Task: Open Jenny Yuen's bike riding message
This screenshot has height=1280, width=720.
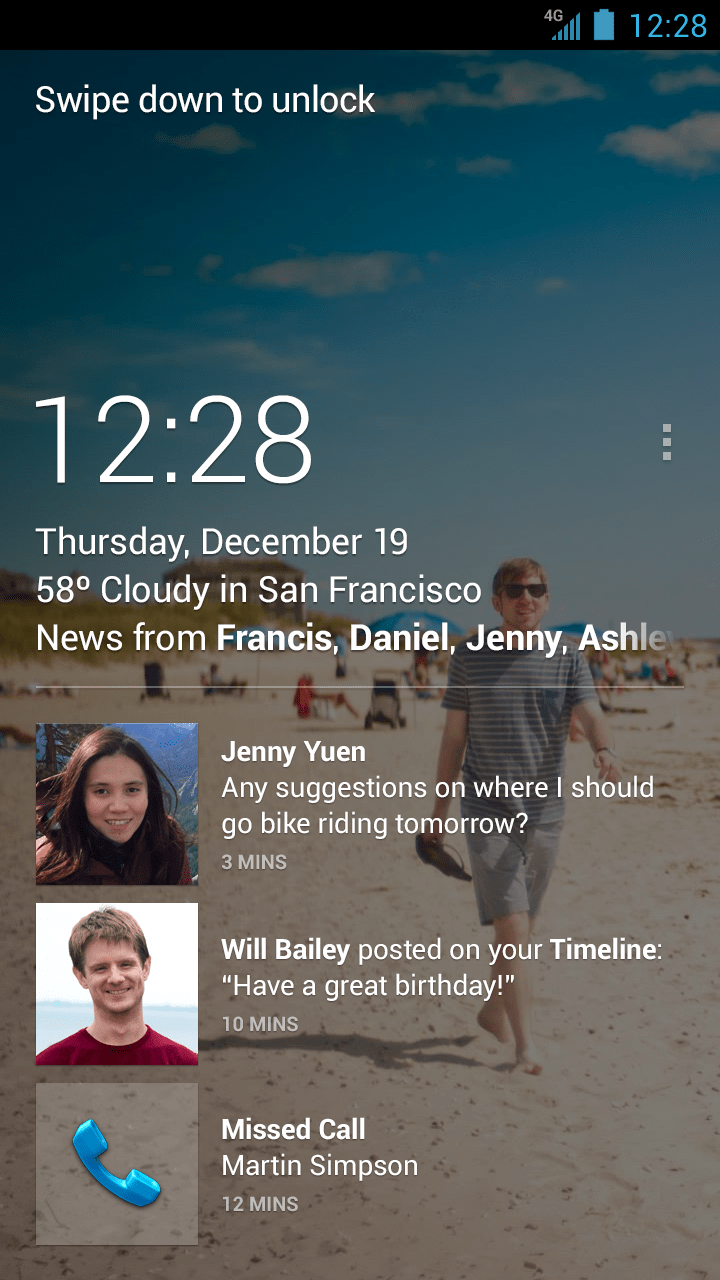Action: 436,805
